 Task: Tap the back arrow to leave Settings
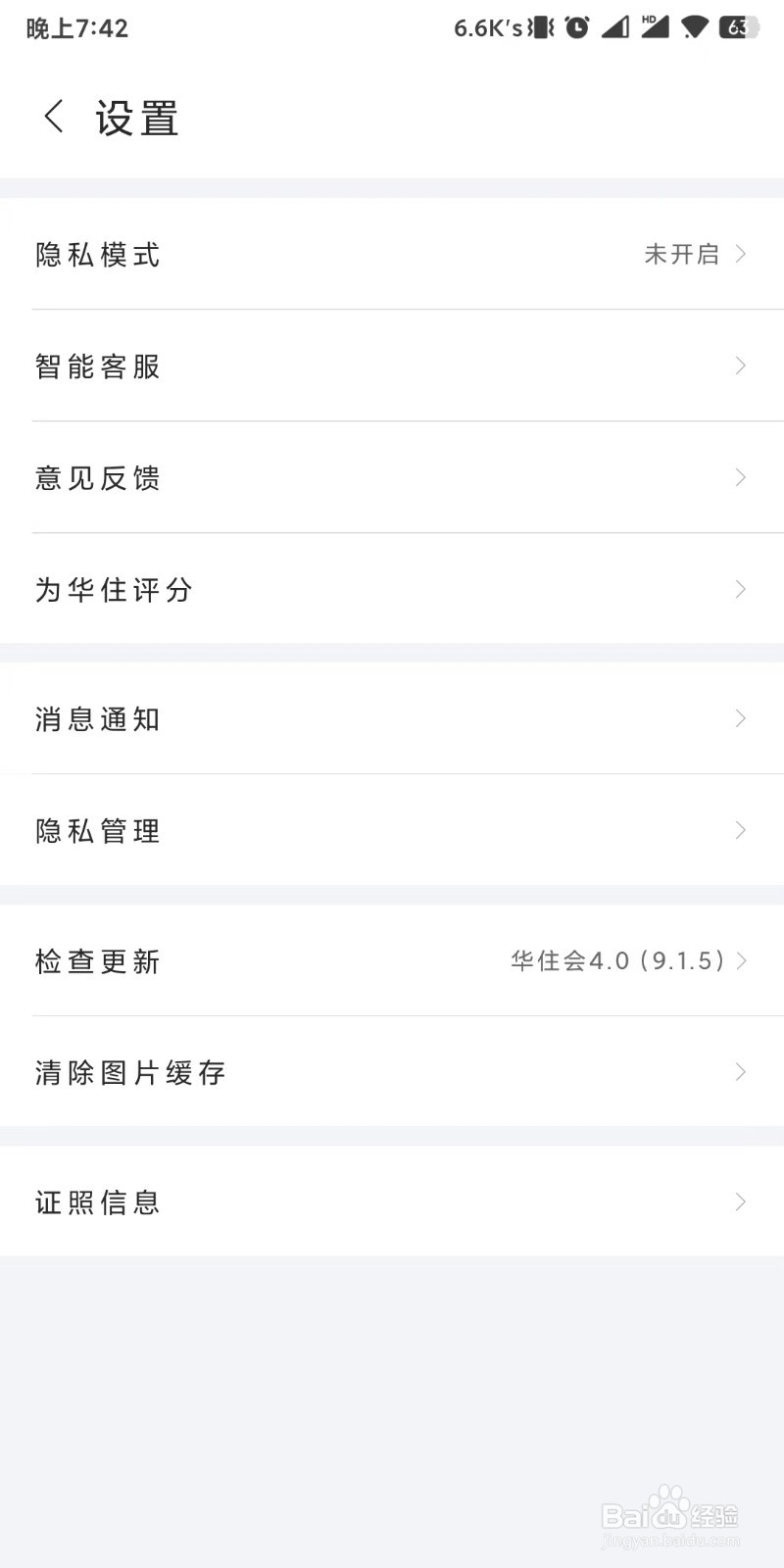pyautogui.click(x=51, y=116)
